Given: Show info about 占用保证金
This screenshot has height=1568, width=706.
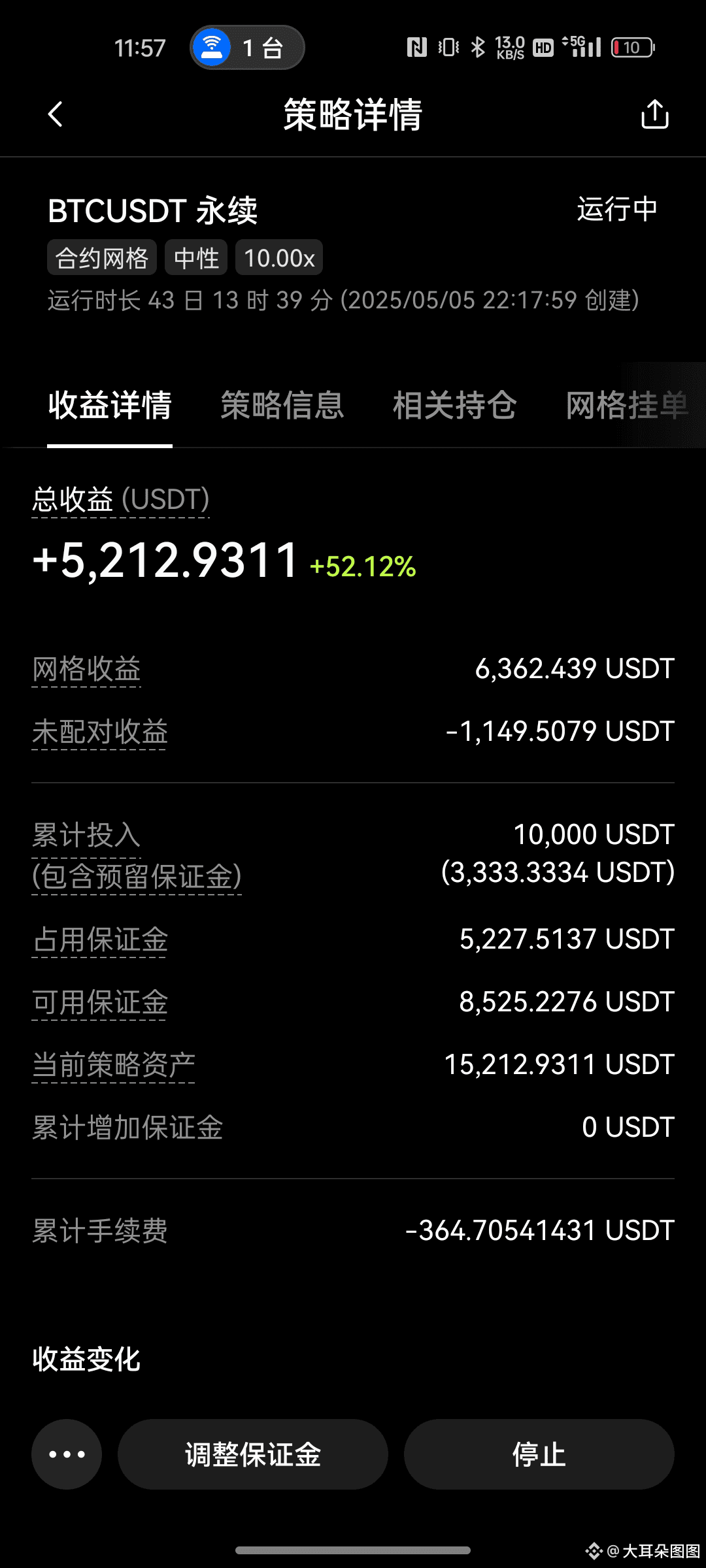Looking at the screenshot, I should [100, 939].
